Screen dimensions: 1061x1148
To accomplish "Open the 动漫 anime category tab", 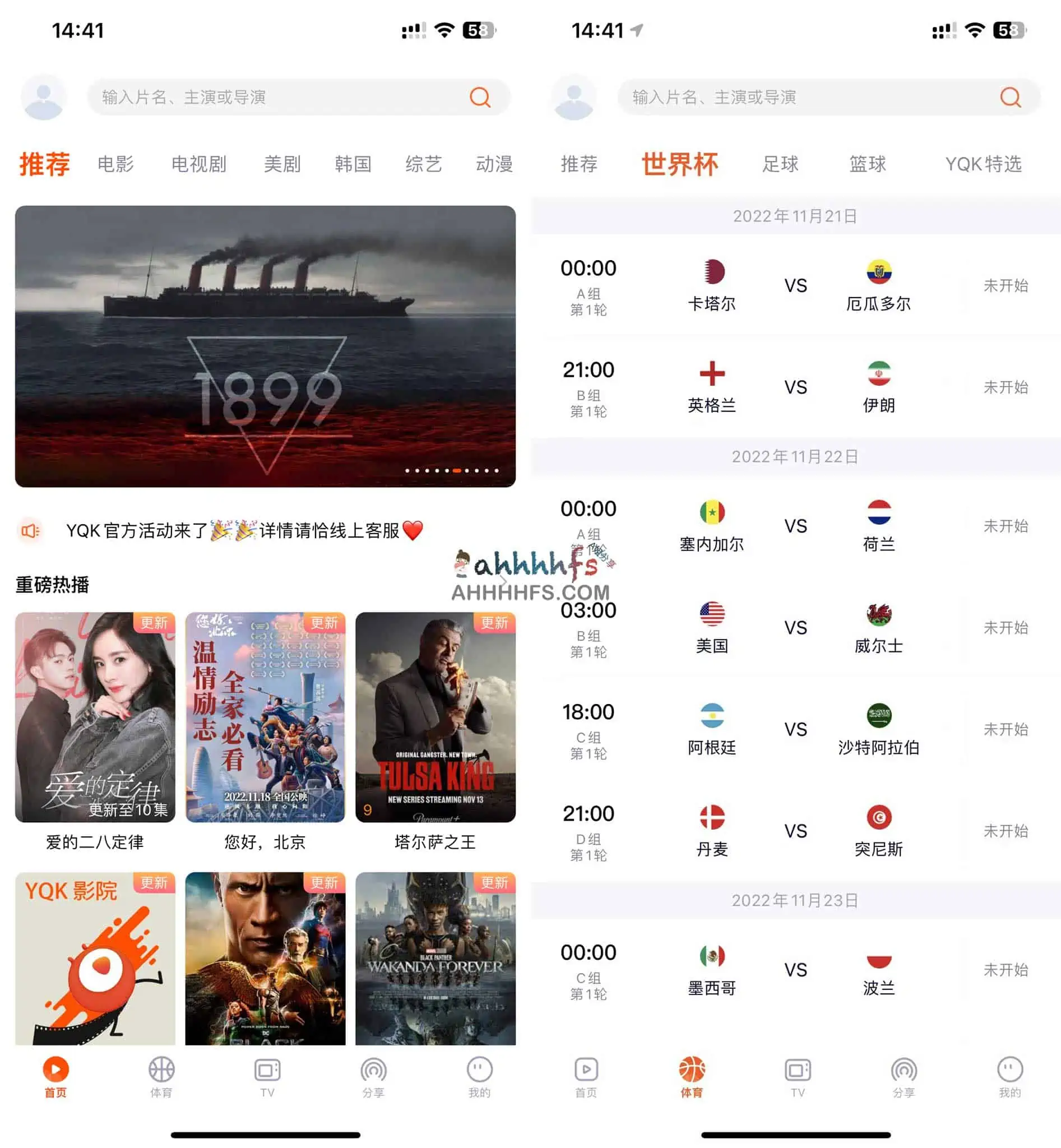I will (x=494, y=165).
